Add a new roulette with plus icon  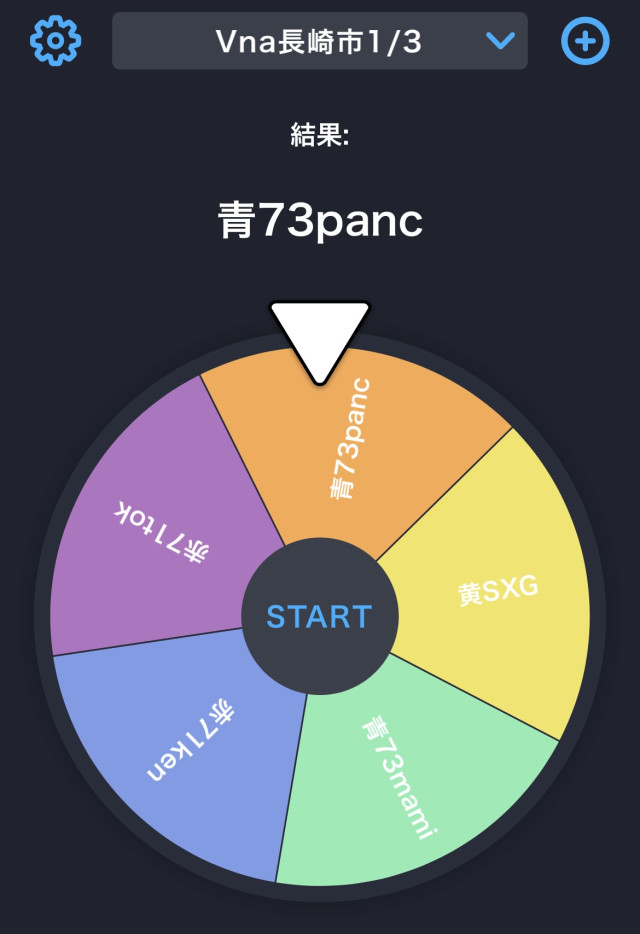pyautogui.click(x=585, y=41)
